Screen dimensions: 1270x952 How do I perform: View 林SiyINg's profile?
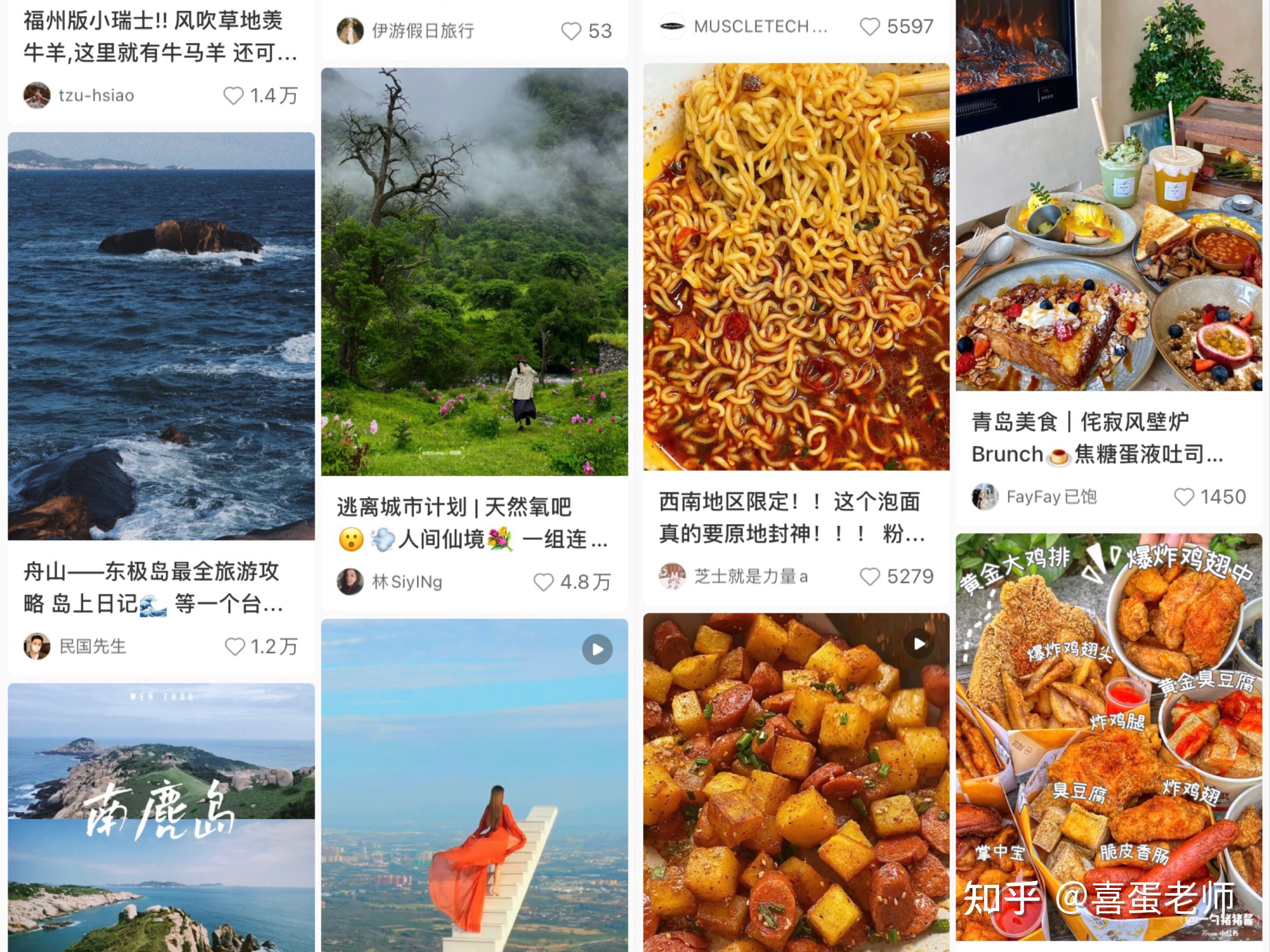click(x=350, y=582)
